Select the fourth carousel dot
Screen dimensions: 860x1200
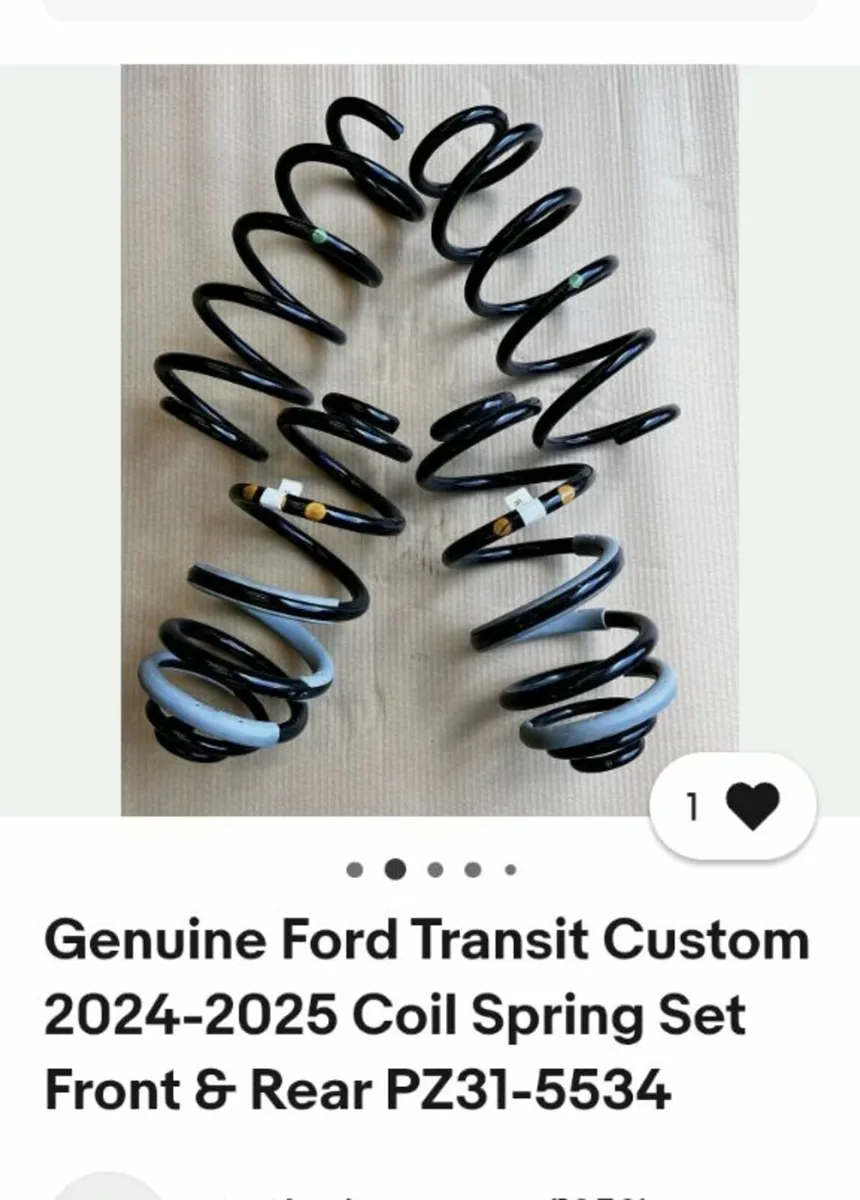[470, 868]
